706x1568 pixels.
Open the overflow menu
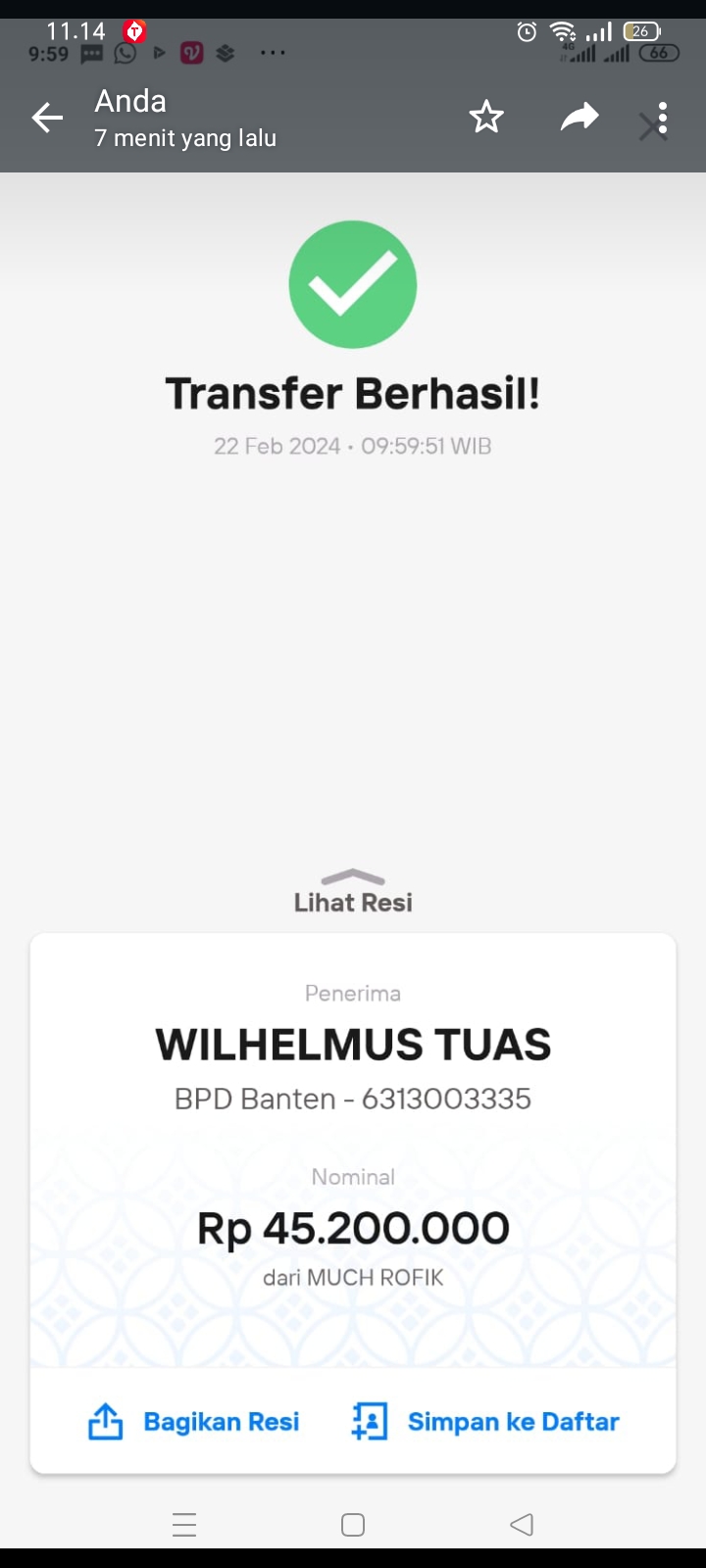coord(663,119)
